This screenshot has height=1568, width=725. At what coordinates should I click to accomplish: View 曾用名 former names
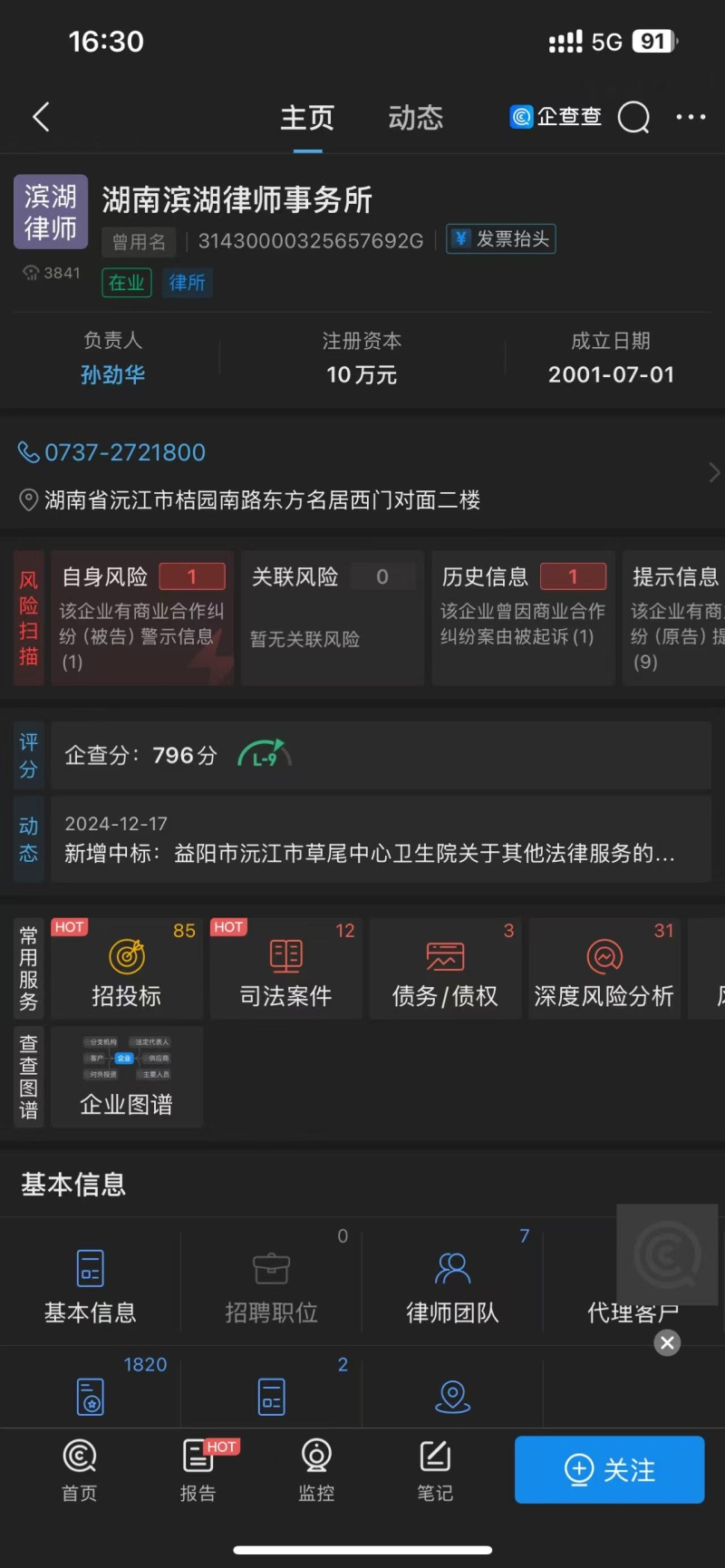coord(139,241)
